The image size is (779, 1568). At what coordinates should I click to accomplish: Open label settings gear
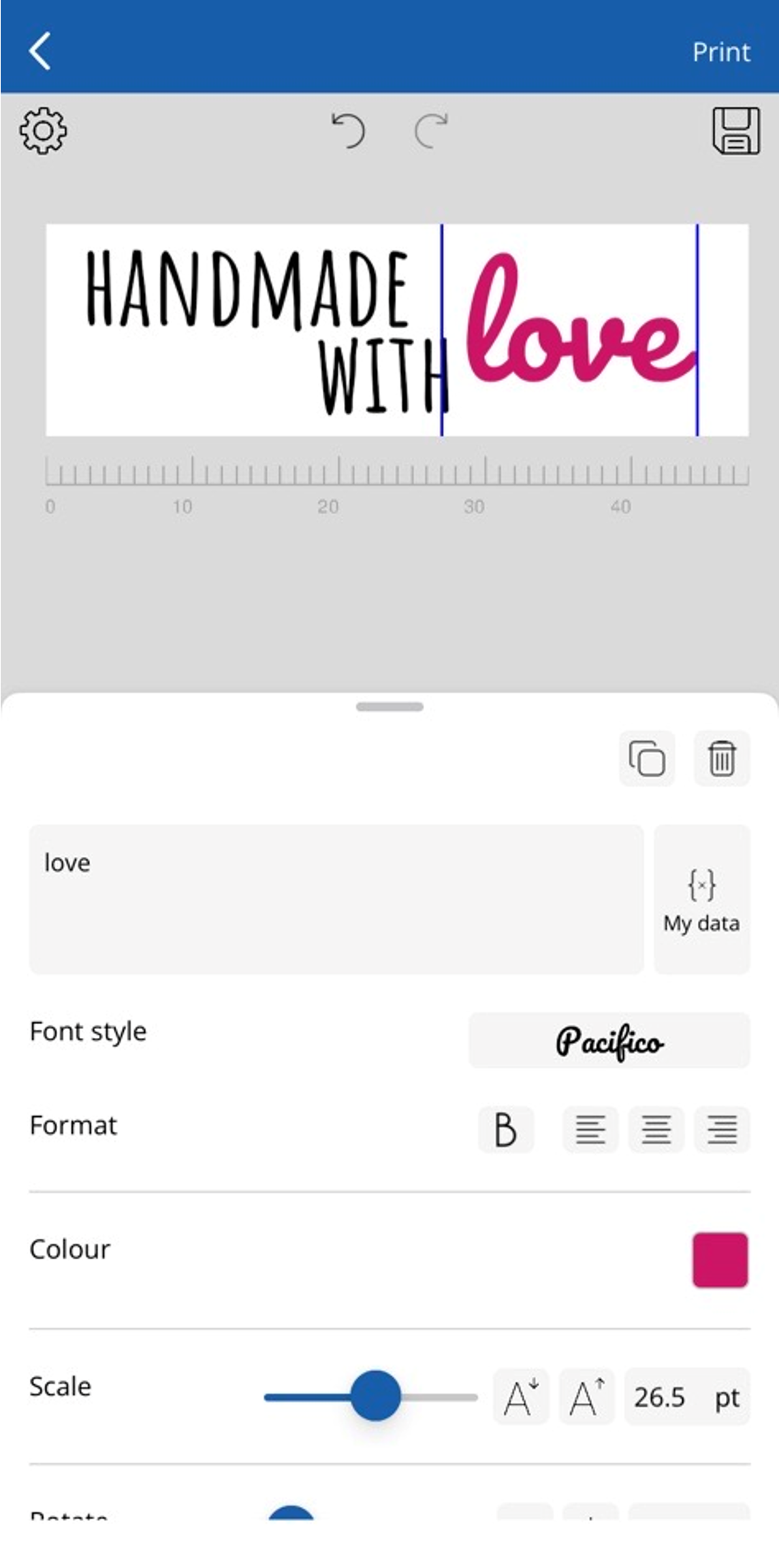tap(44, 130)
